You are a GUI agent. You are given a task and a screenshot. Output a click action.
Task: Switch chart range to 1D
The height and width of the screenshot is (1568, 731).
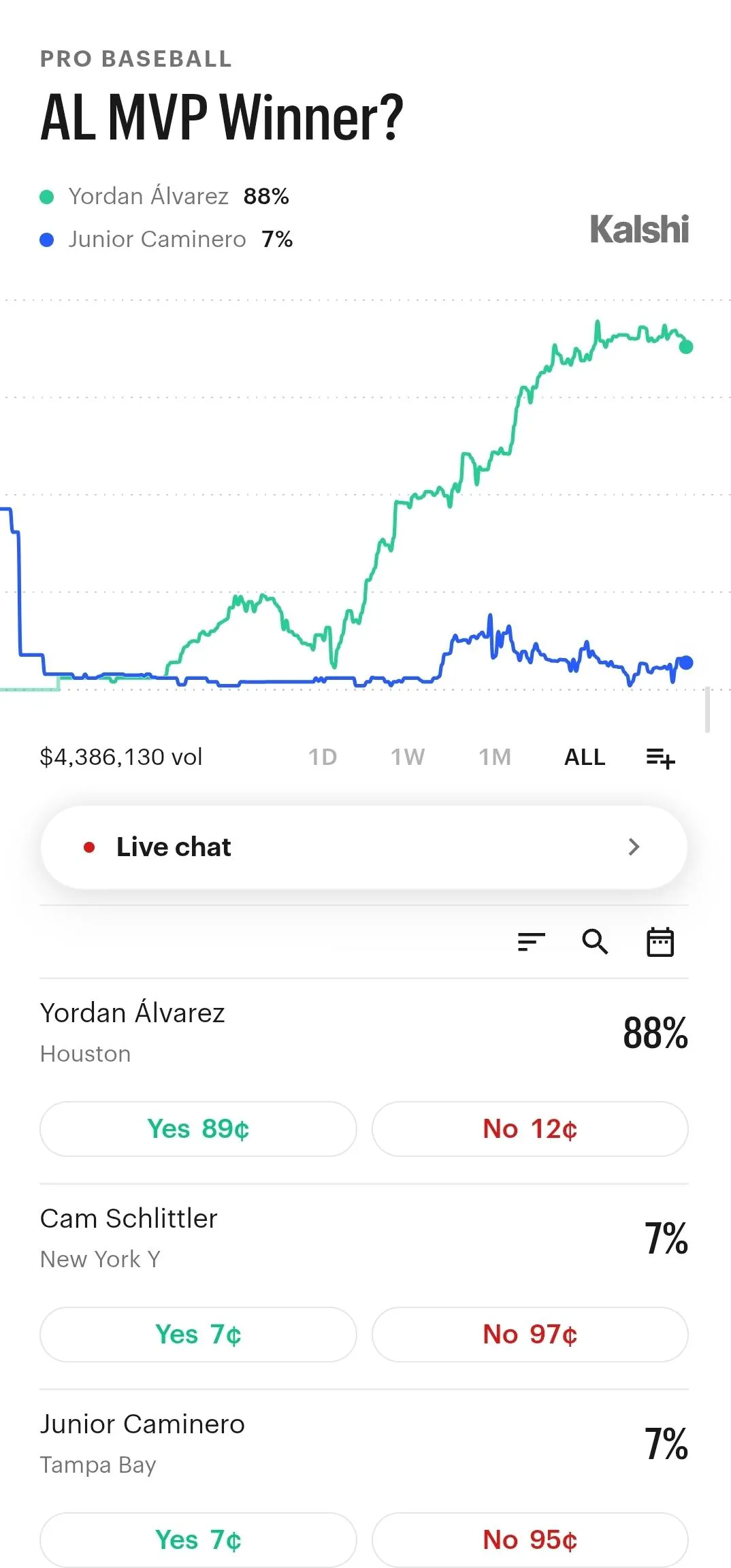[x=323, y=757]
